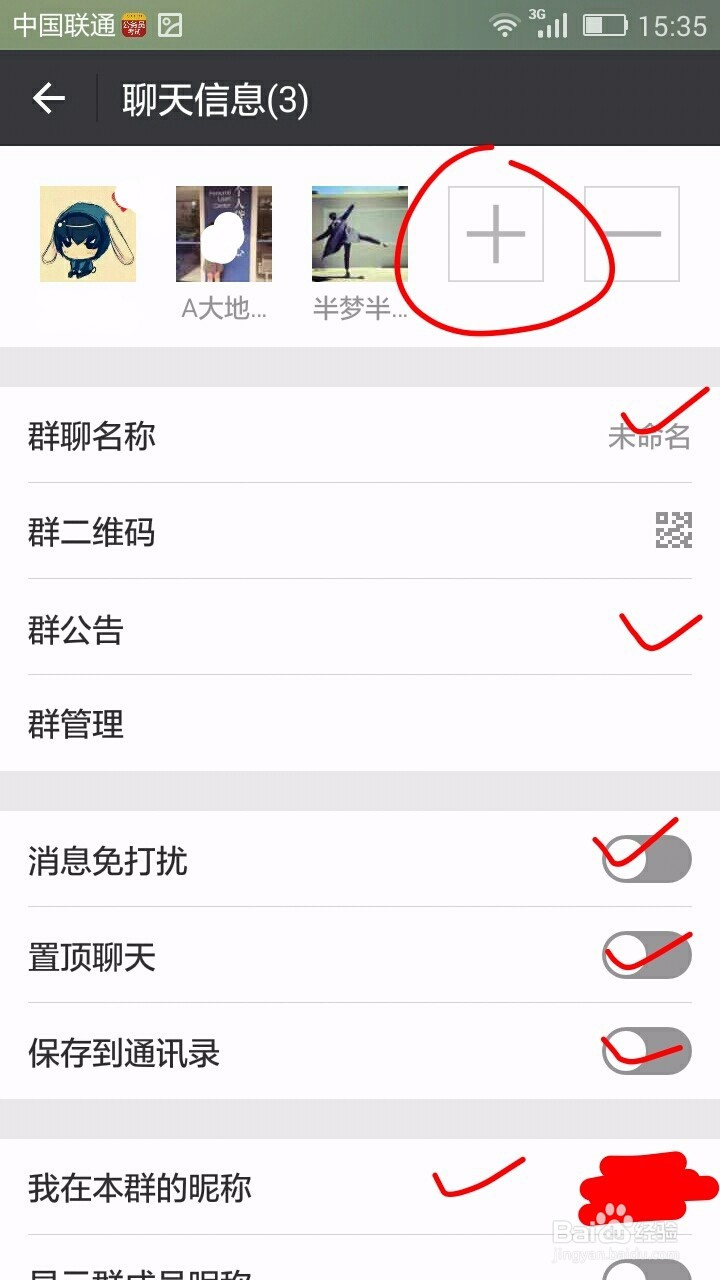The height and width of the screenshot is (1280, 720).
Task: Tap the plus icon to add group members
Action: [x=495, y=232]
